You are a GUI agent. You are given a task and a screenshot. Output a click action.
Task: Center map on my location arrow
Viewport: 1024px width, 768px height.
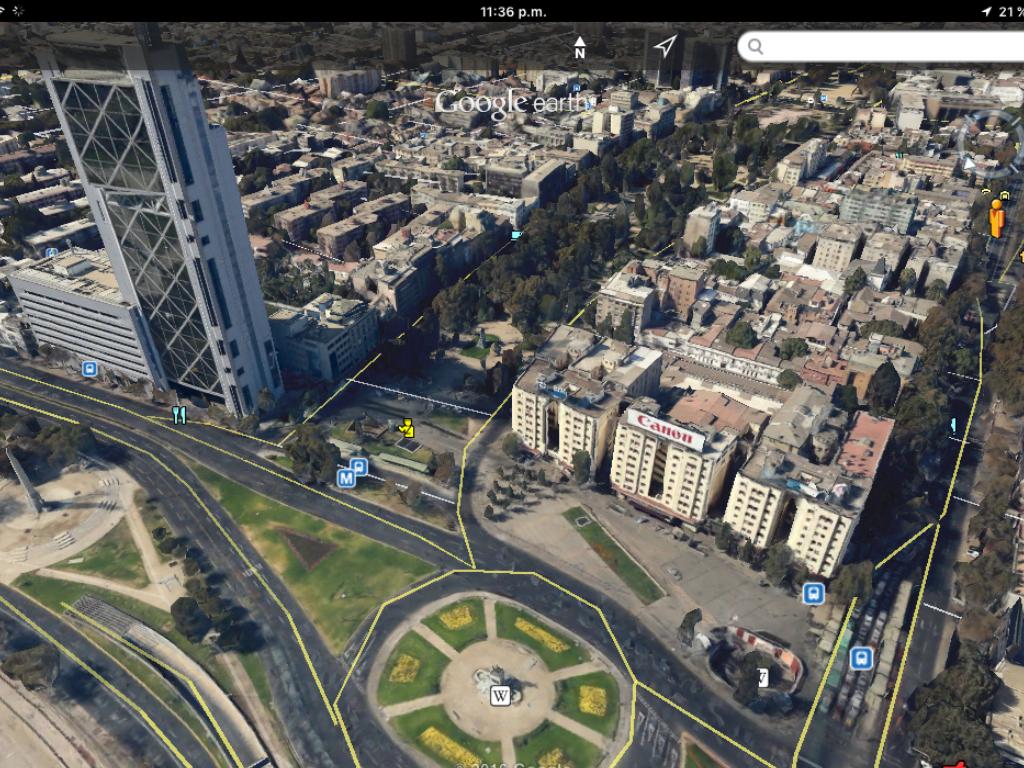point(665,46)
